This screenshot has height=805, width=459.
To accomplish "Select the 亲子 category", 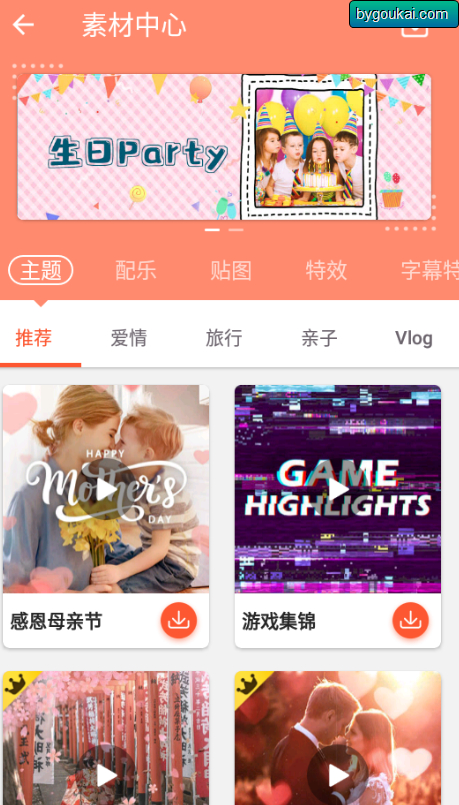I will [319, 338].
